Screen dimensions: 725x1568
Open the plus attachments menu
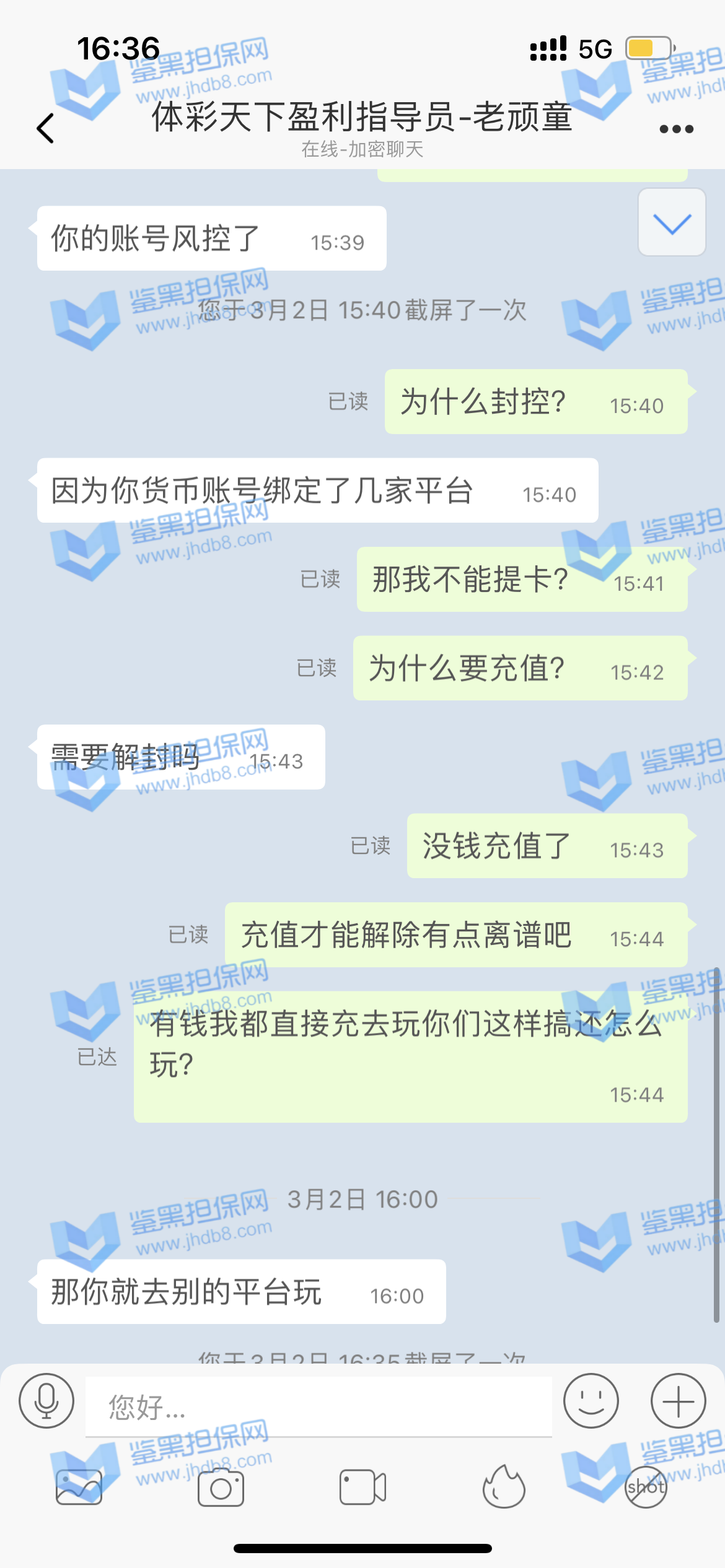[678, 1401]
